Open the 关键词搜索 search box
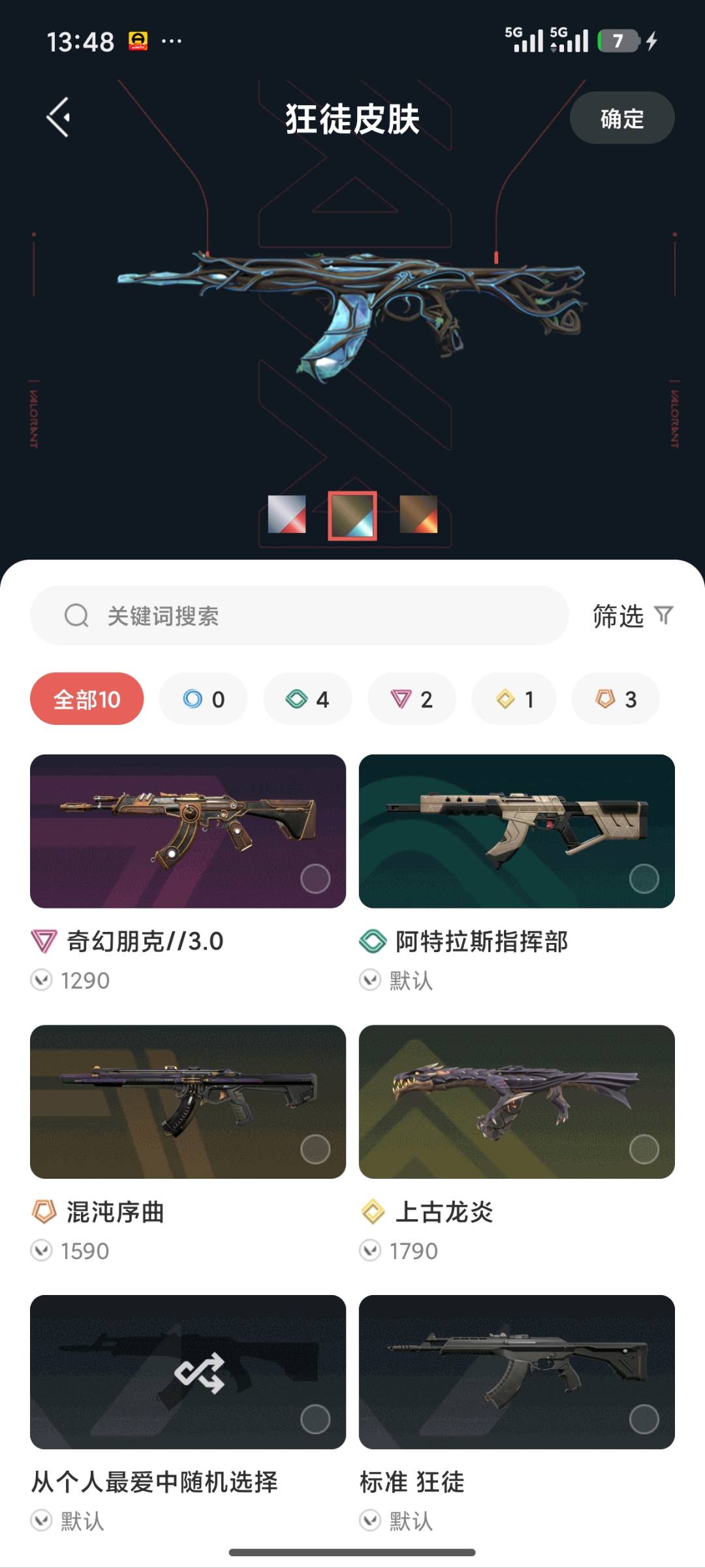 tap(300, 615)
